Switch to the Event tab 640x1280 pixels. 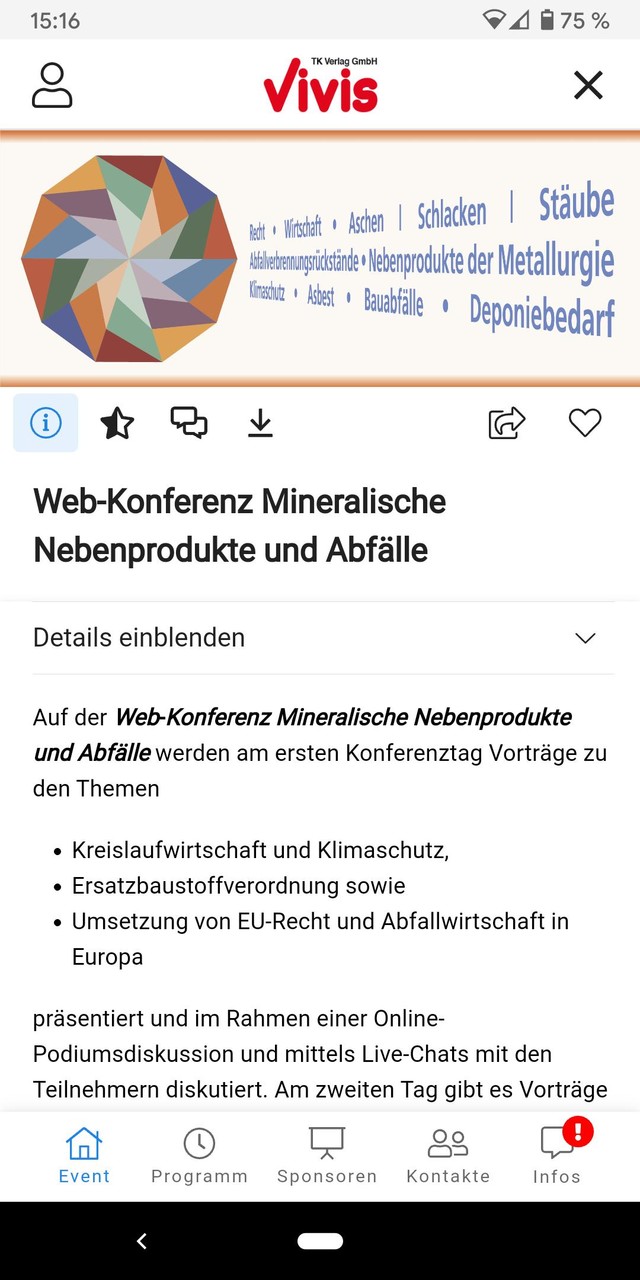(84, 1156)
